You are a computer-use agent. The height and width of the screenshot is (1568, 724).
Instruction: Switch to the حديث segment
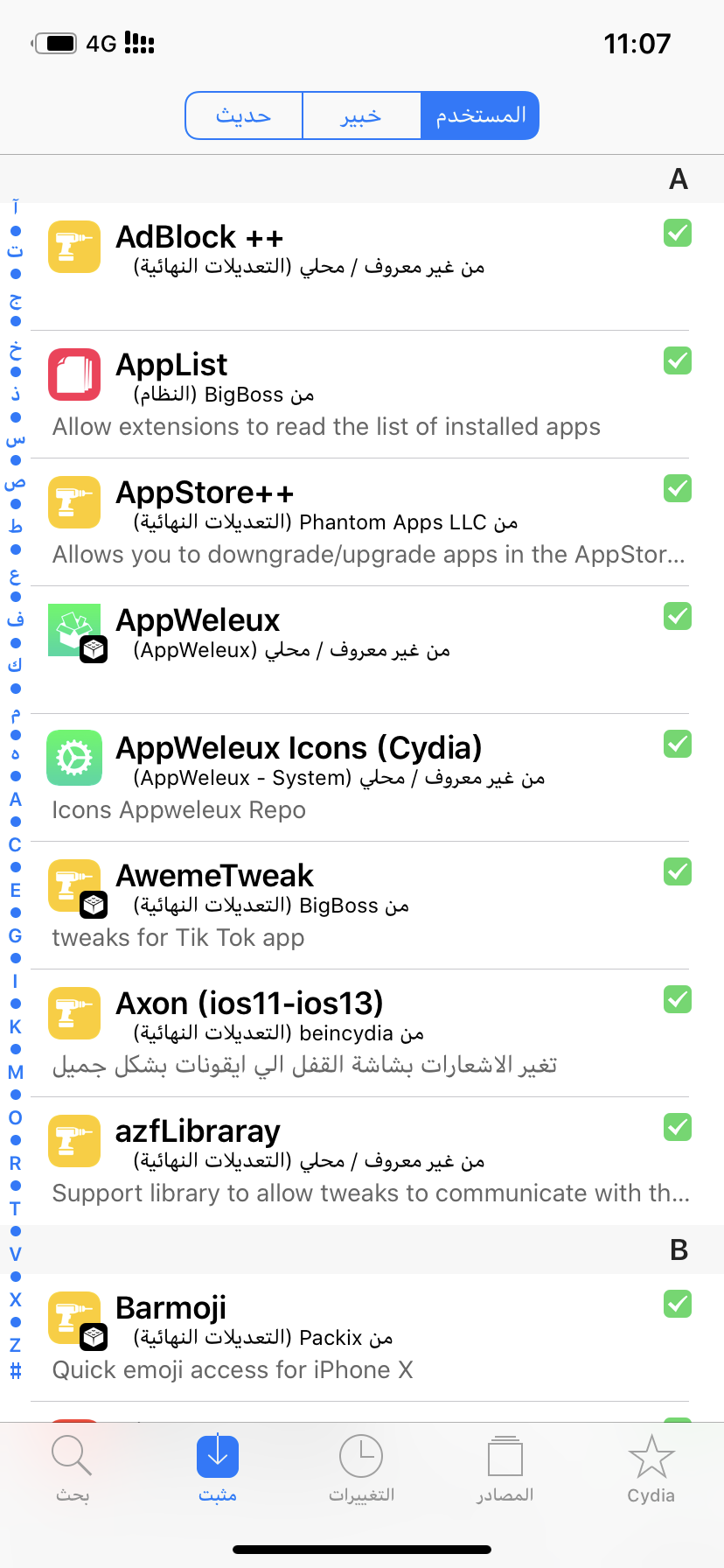(244, 115)
